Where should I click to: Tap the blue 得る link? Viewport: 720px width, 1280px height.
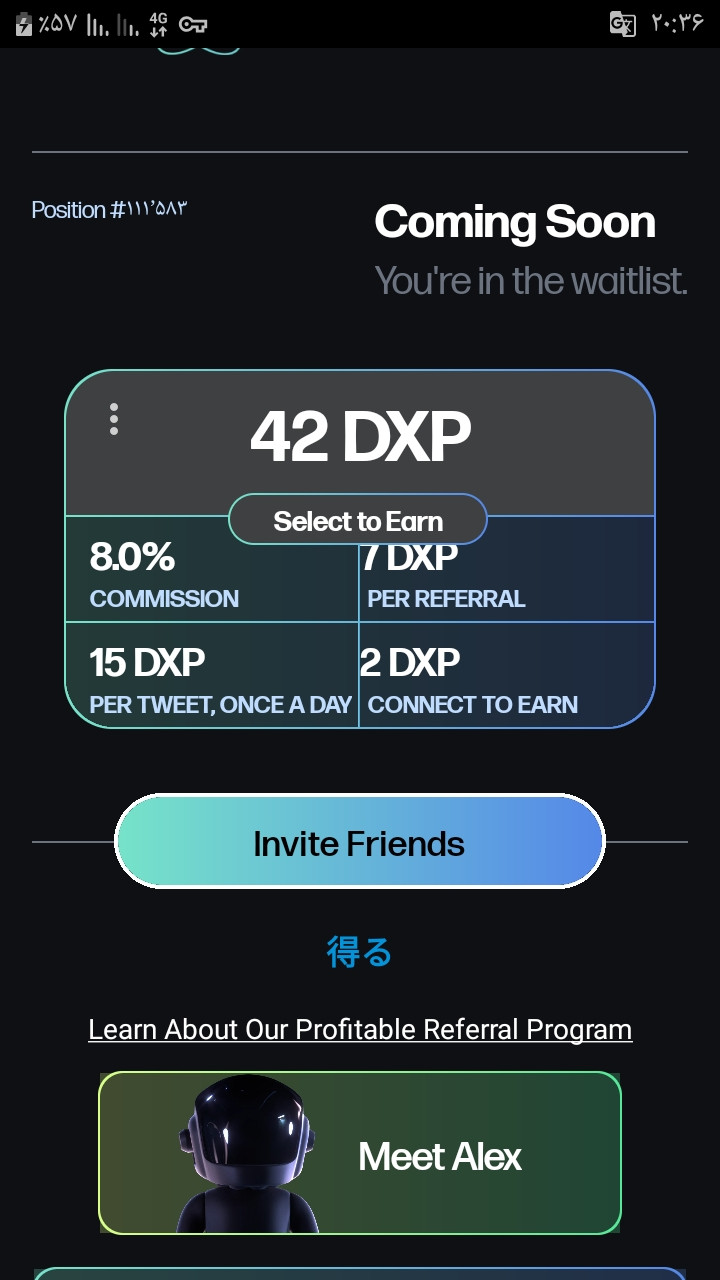(360, 951)
